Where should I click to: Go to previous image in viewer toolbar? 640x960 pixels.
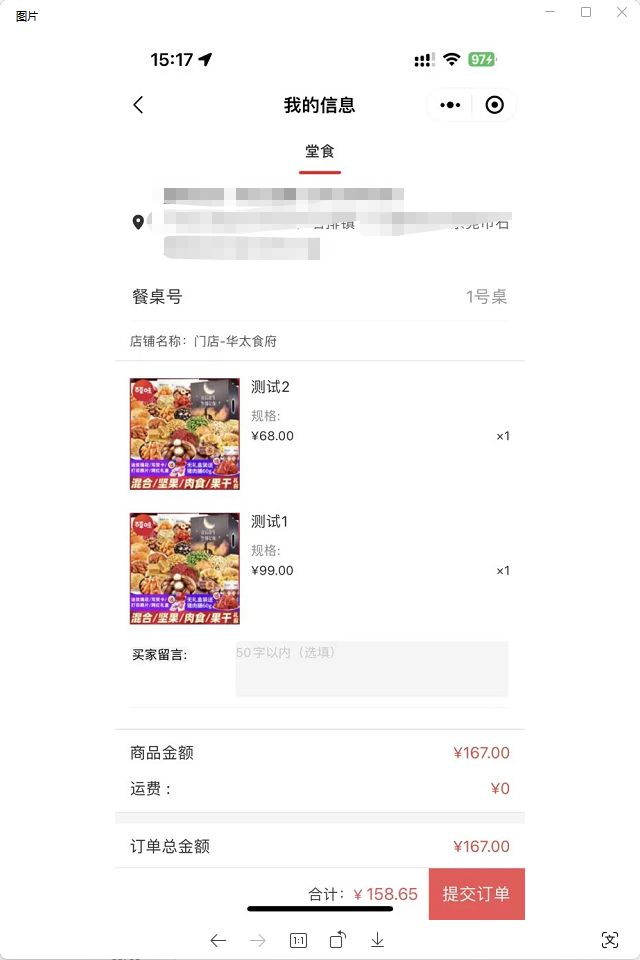click(218, 940)
